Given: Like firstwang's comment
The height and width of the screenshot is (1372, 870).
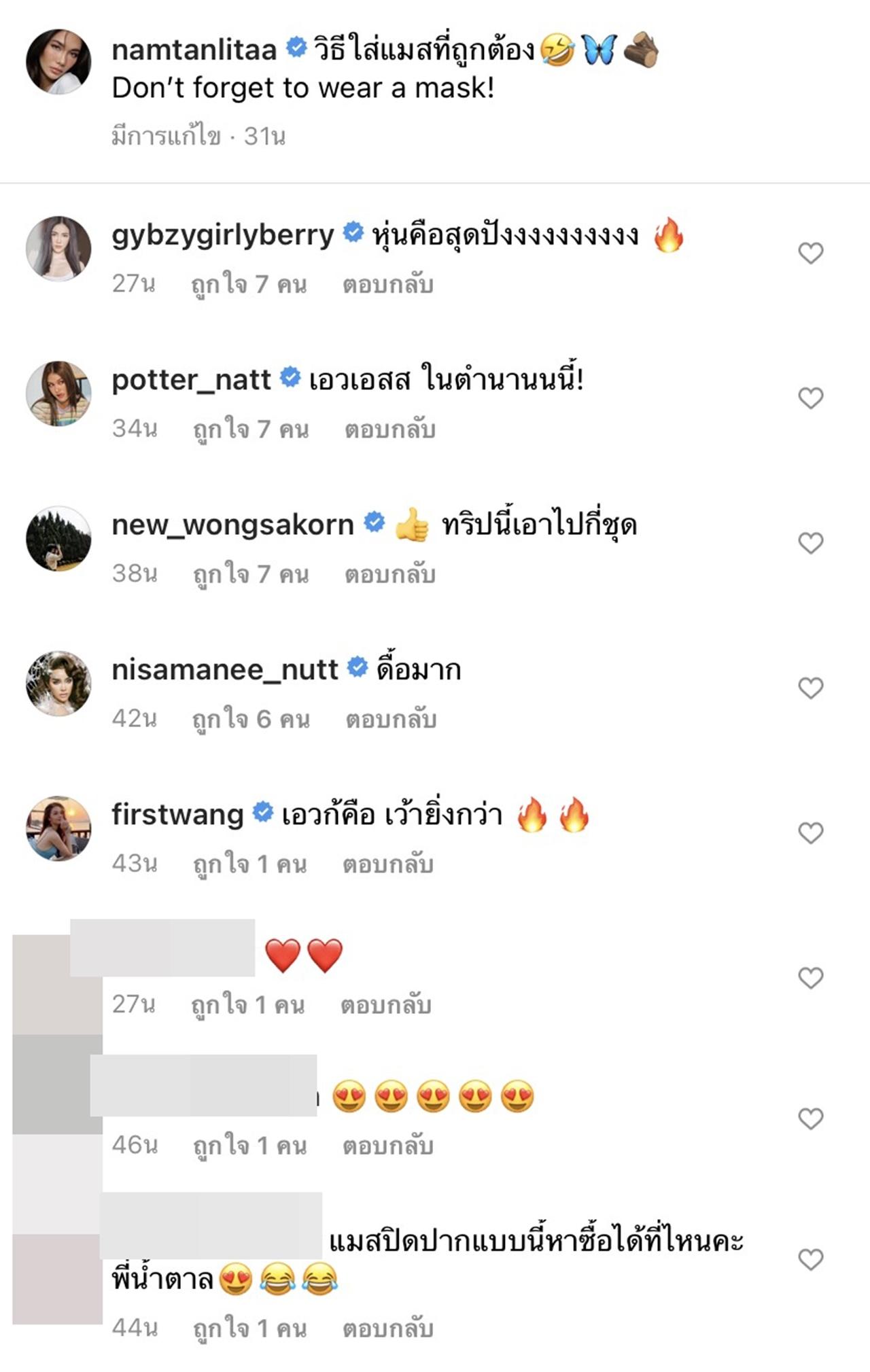Looking at the screenshot, I should coord(810,832).
